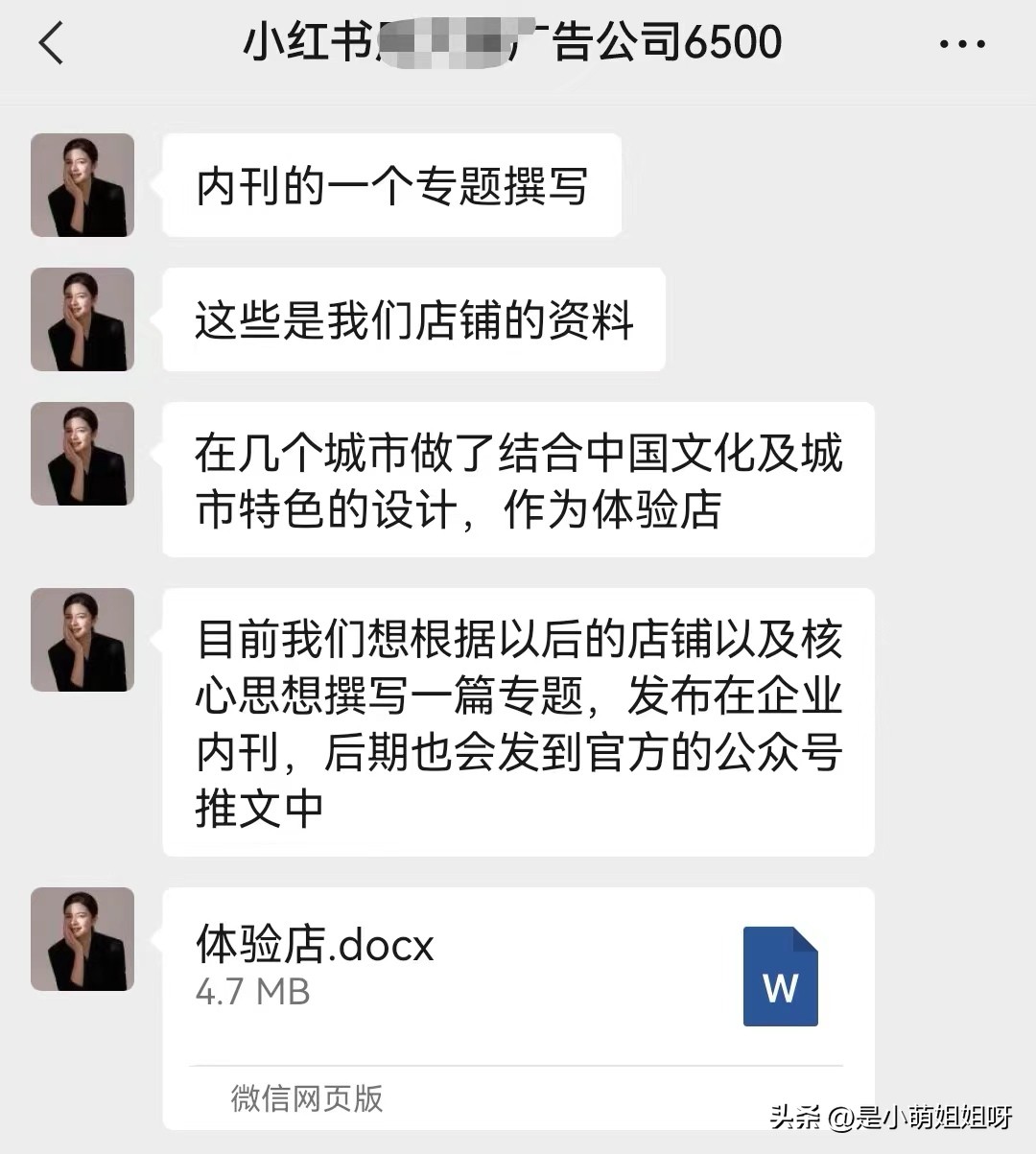Viewport: 1036px width, 1154px height.
Task: Select the message bubble 内刊的一个专题撰写
Action: (x=391, y=185)
